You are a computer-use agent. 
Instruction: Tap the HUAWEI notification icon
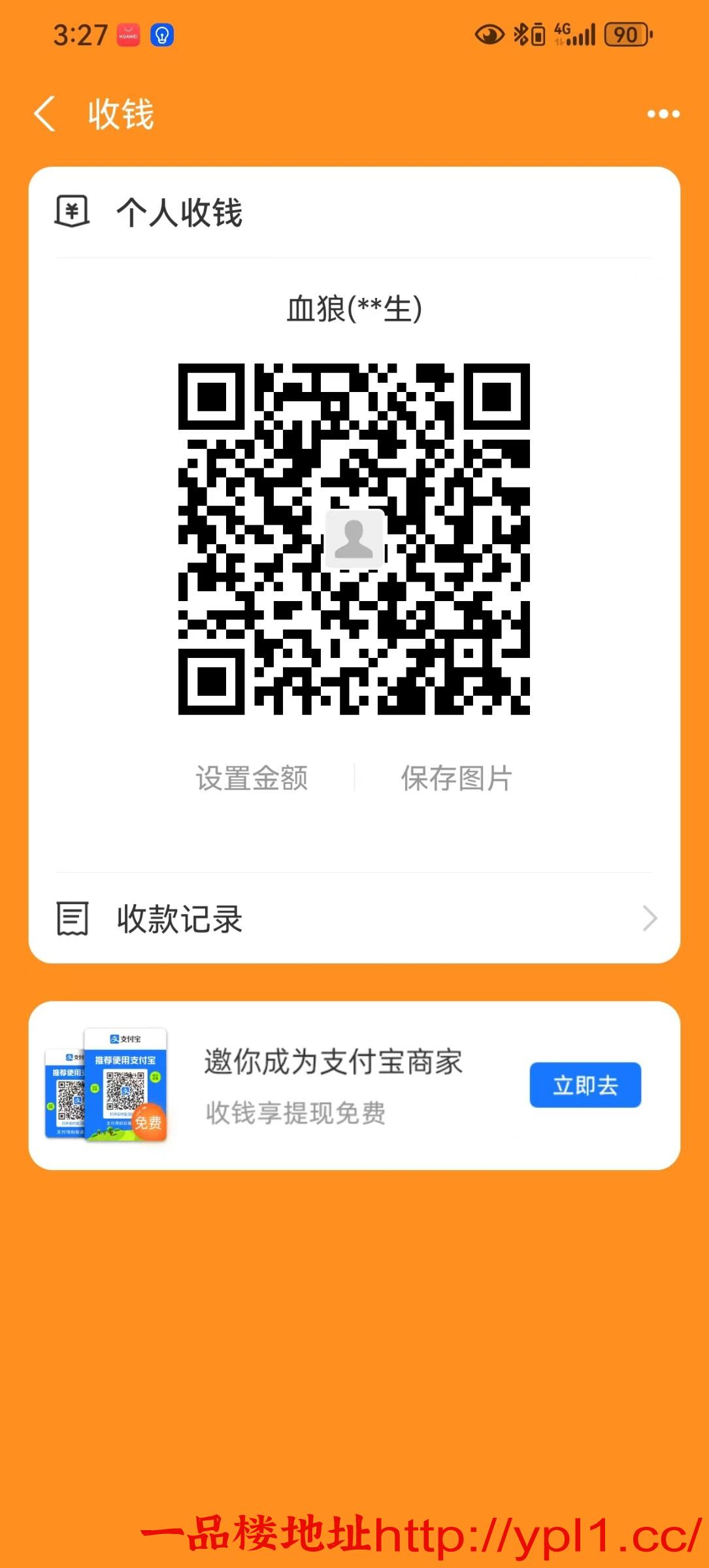click(128, 36)
